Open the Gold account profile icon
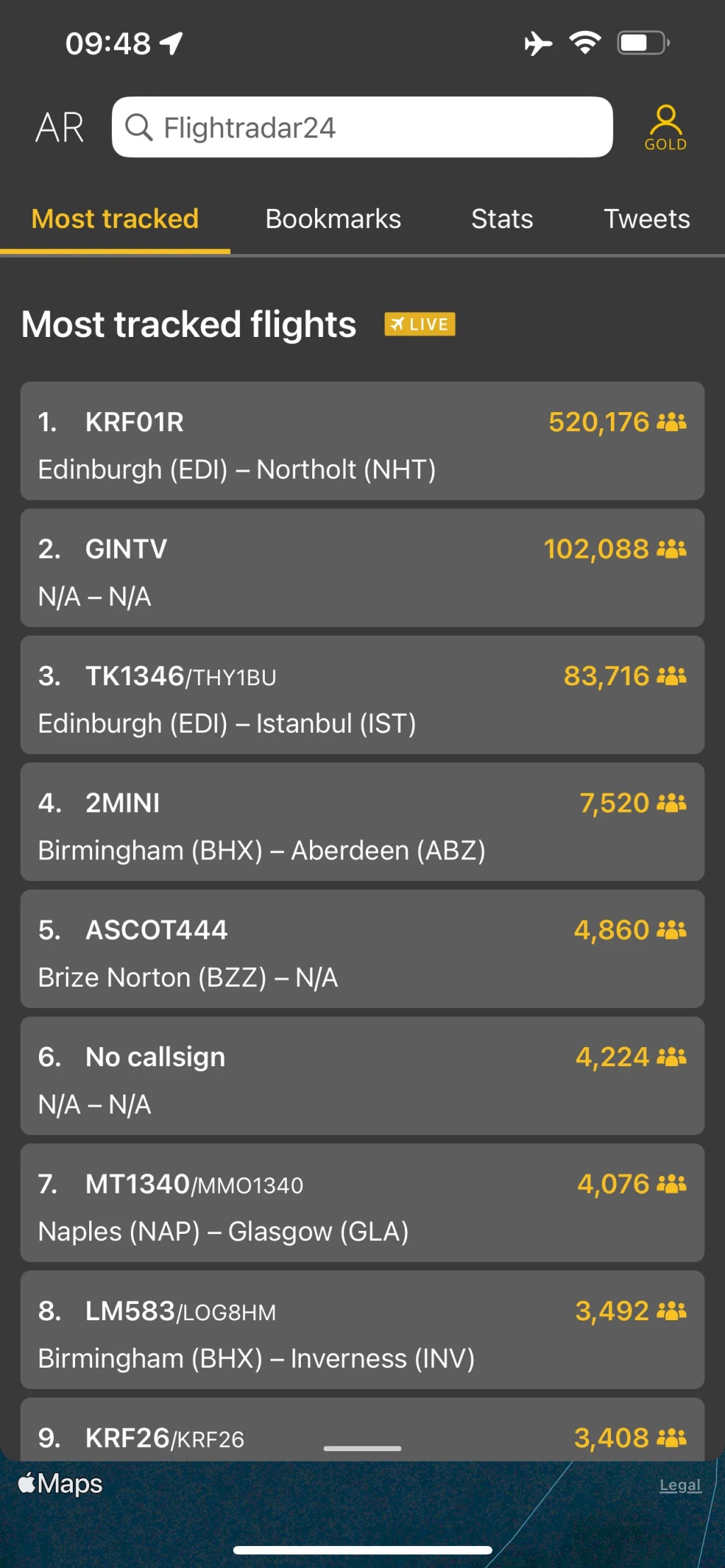Viewport: 725px width, 1568px height. click(666, 127)
